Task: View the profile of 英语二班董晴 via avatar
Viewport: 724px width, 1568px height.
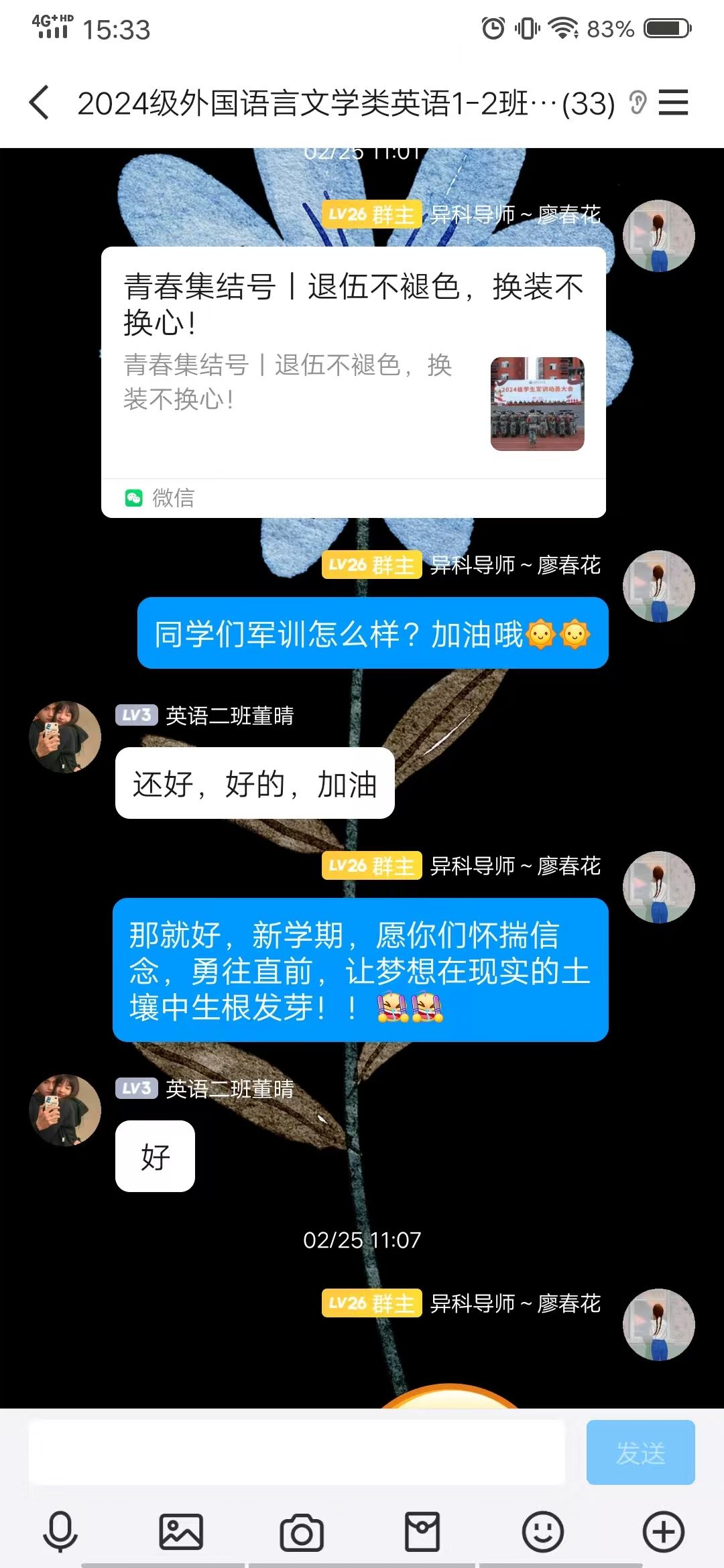Action: [65, 737]
